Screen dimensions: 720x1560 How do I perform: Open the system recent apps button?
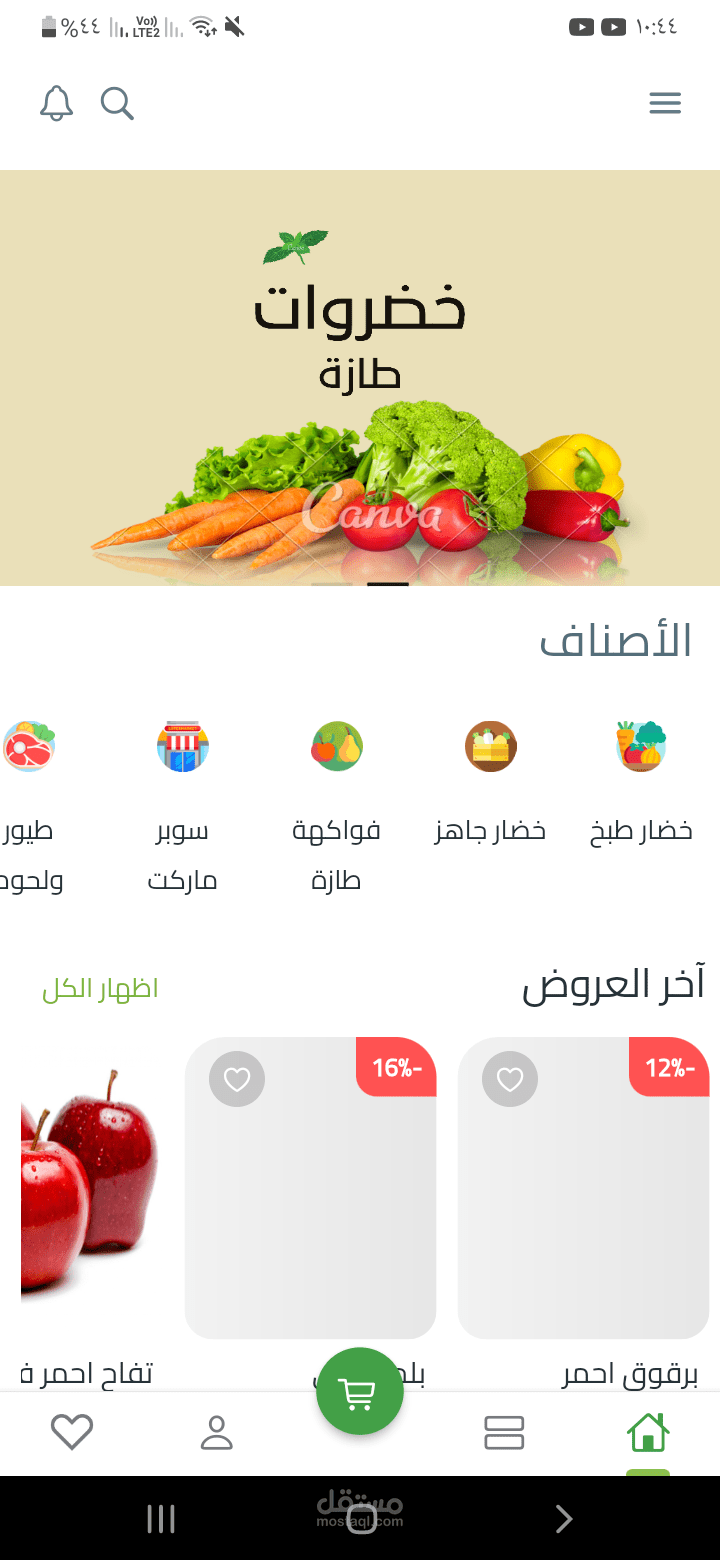tap(161, 1519)
